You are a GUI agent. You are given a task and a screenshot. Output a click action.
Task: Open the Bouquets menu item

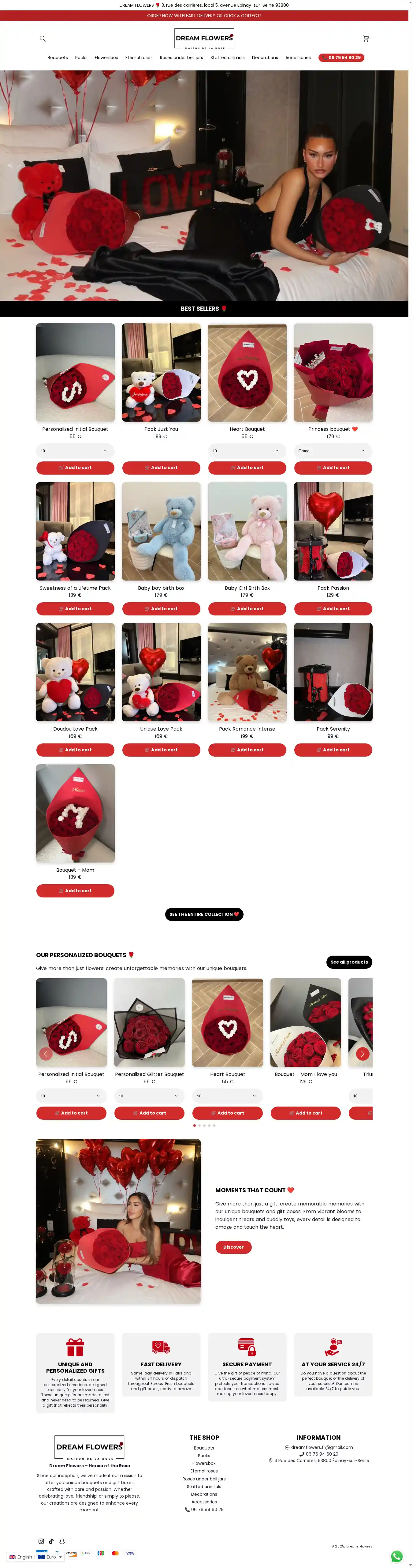[58, 58]
